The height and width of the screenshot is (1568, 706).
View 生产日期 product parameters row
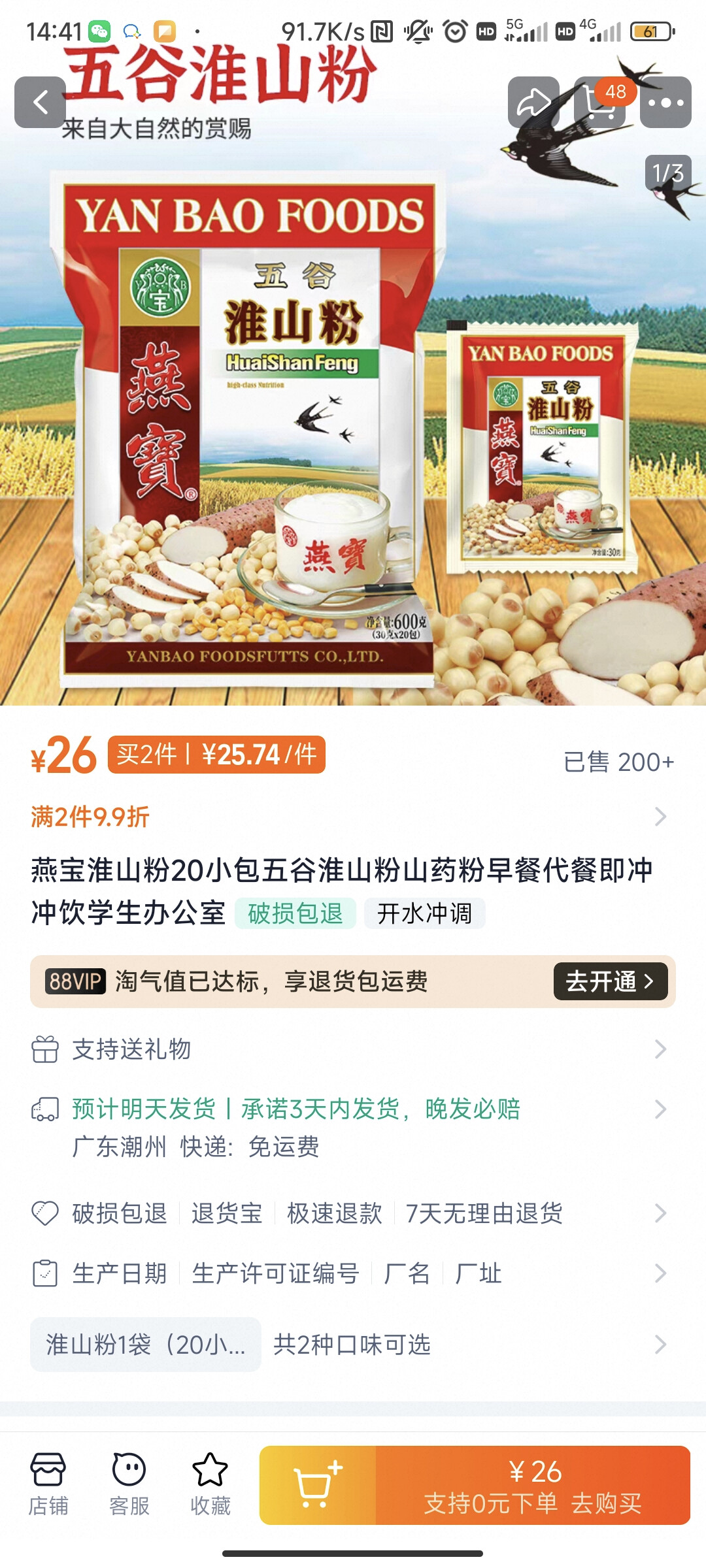click(353, 1273)
